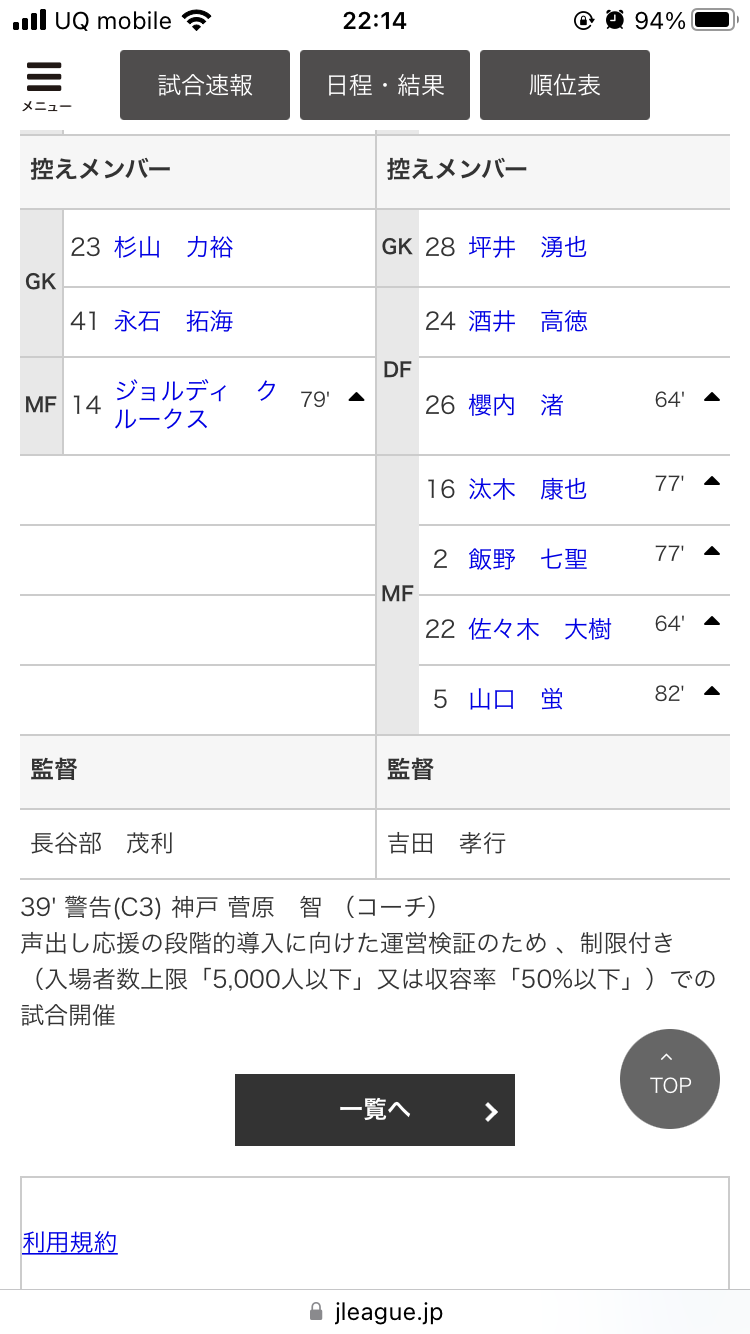Open the 利用規約 link
750x1334 pixels.
tap(70, 1243)
